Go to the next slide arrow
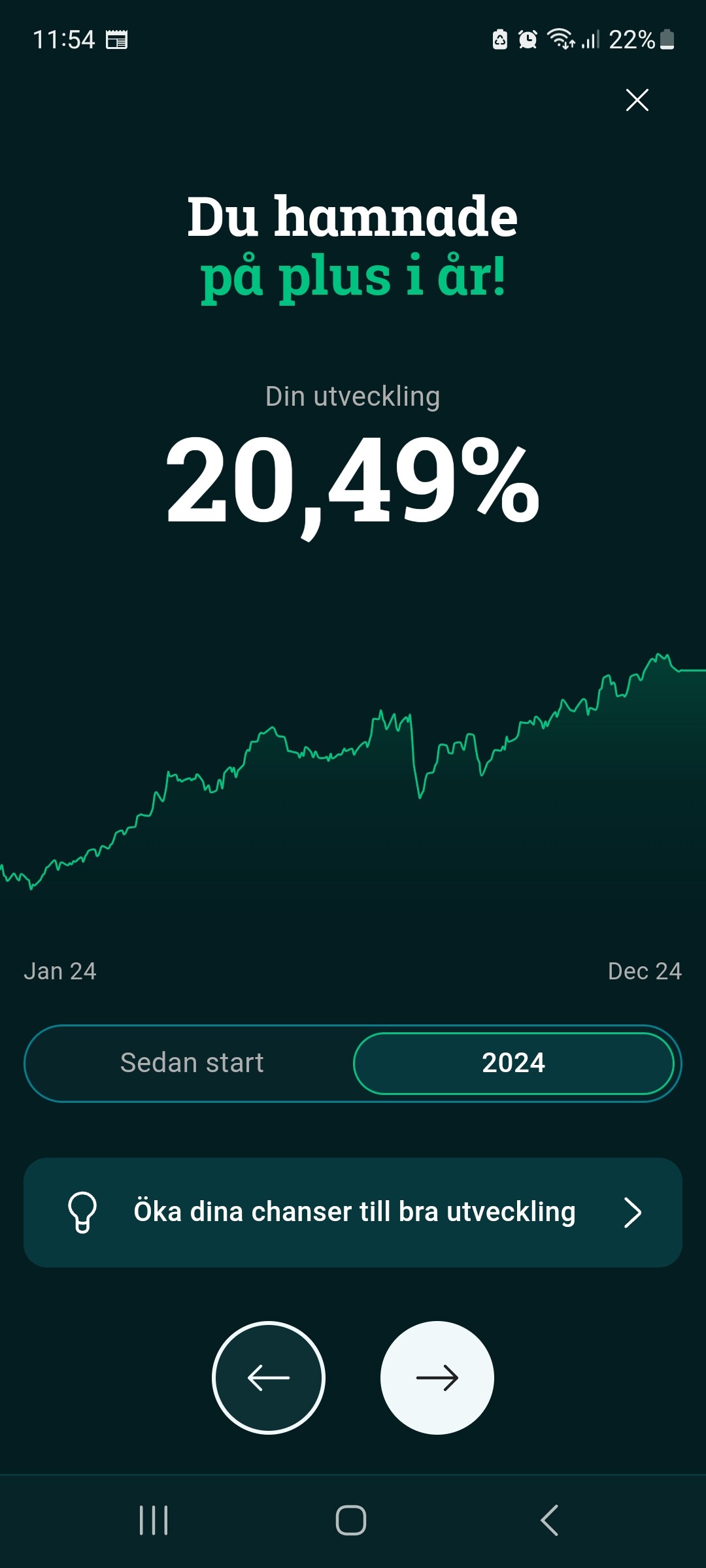This screenshot has width=706, height=1568. (x=437, y=1378)
